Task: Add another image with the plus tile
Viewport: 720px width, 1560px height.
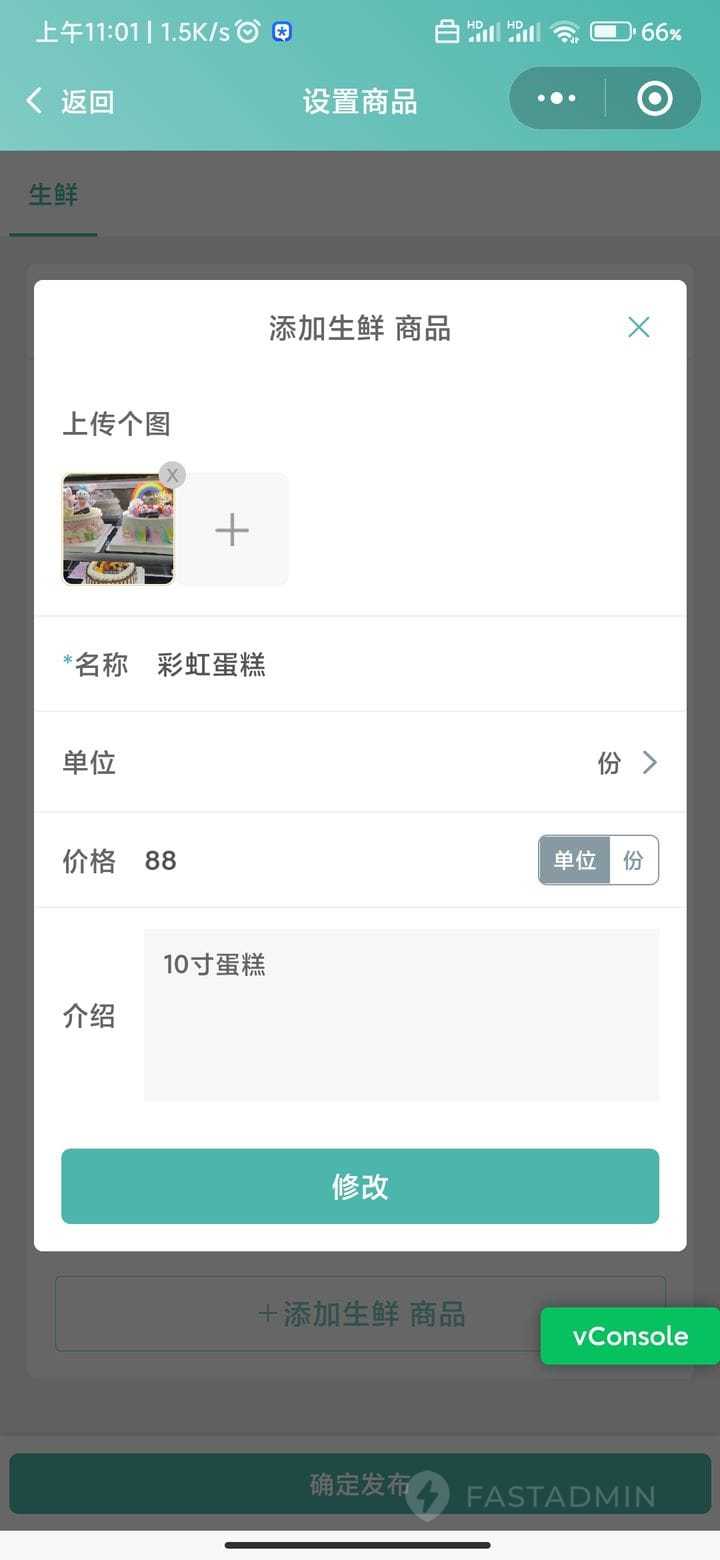Action: (232, 530)
